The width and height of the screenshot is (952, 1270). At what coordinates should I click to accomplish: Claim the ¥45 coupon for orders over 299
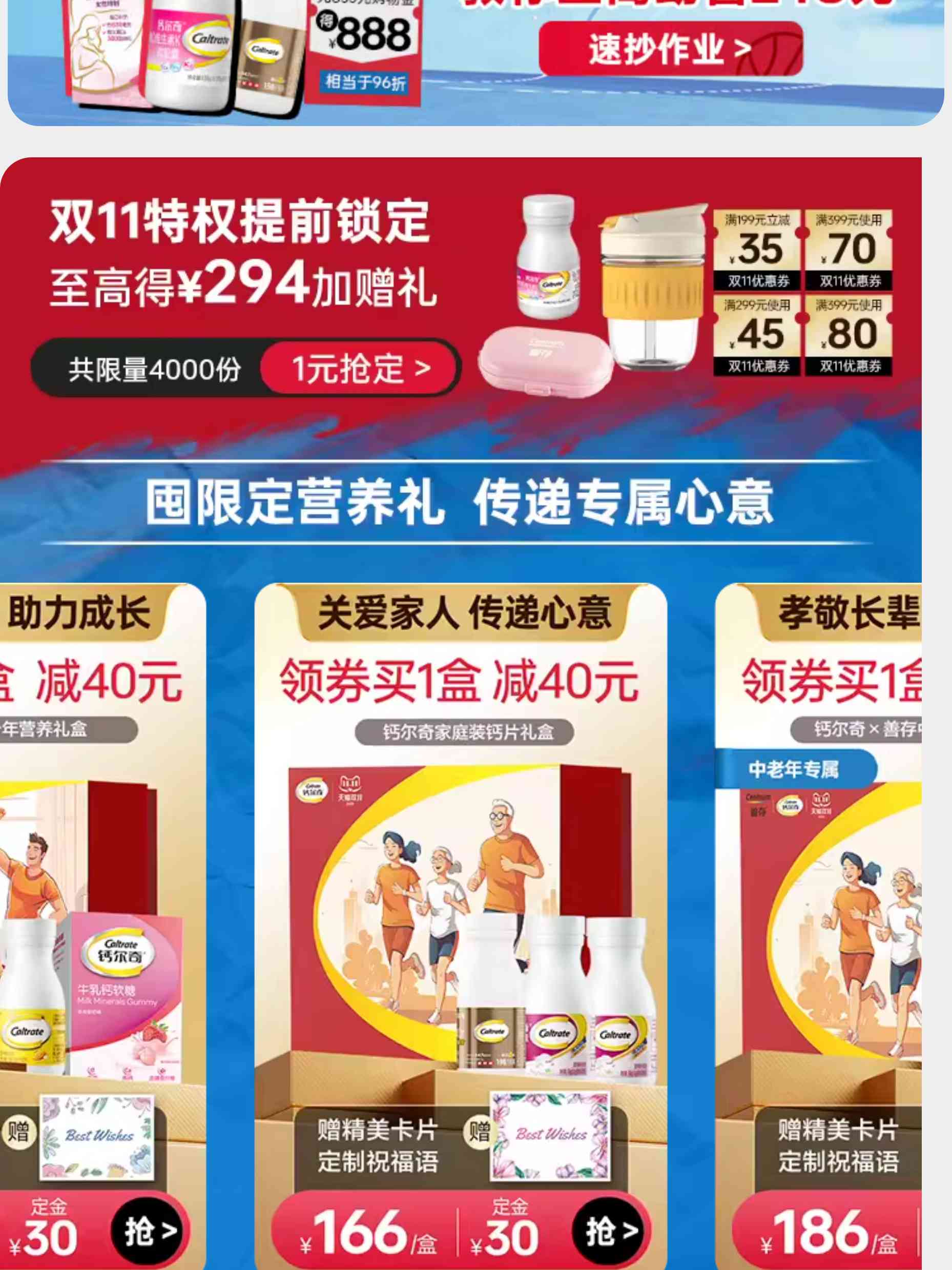pos(757,336)
